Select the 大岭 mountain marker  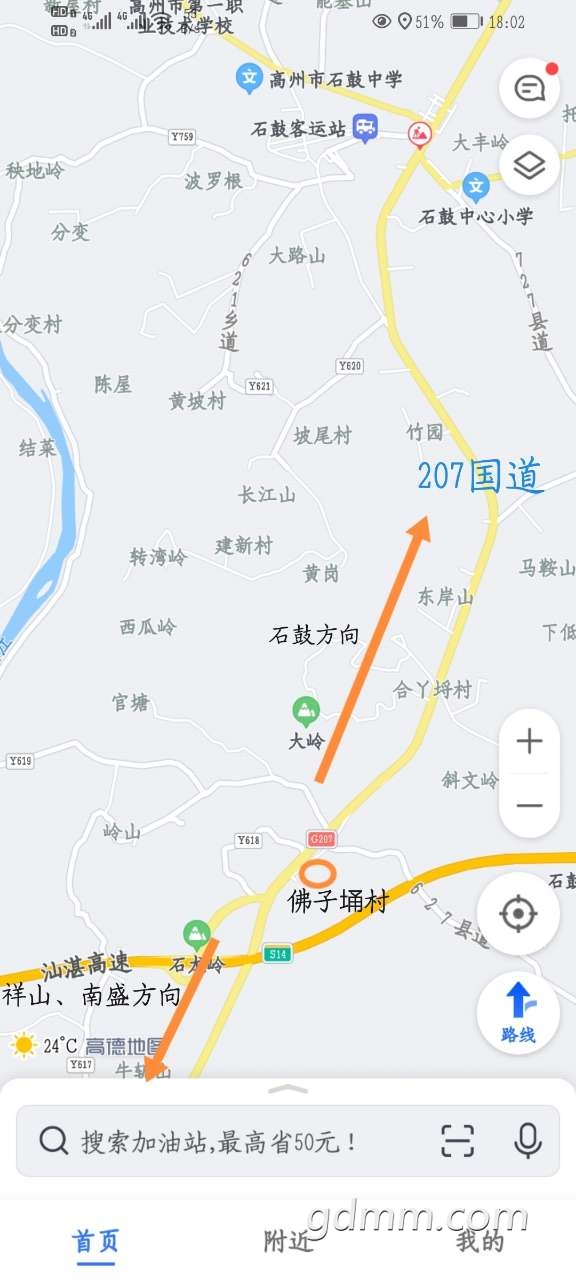click(306, 711)
